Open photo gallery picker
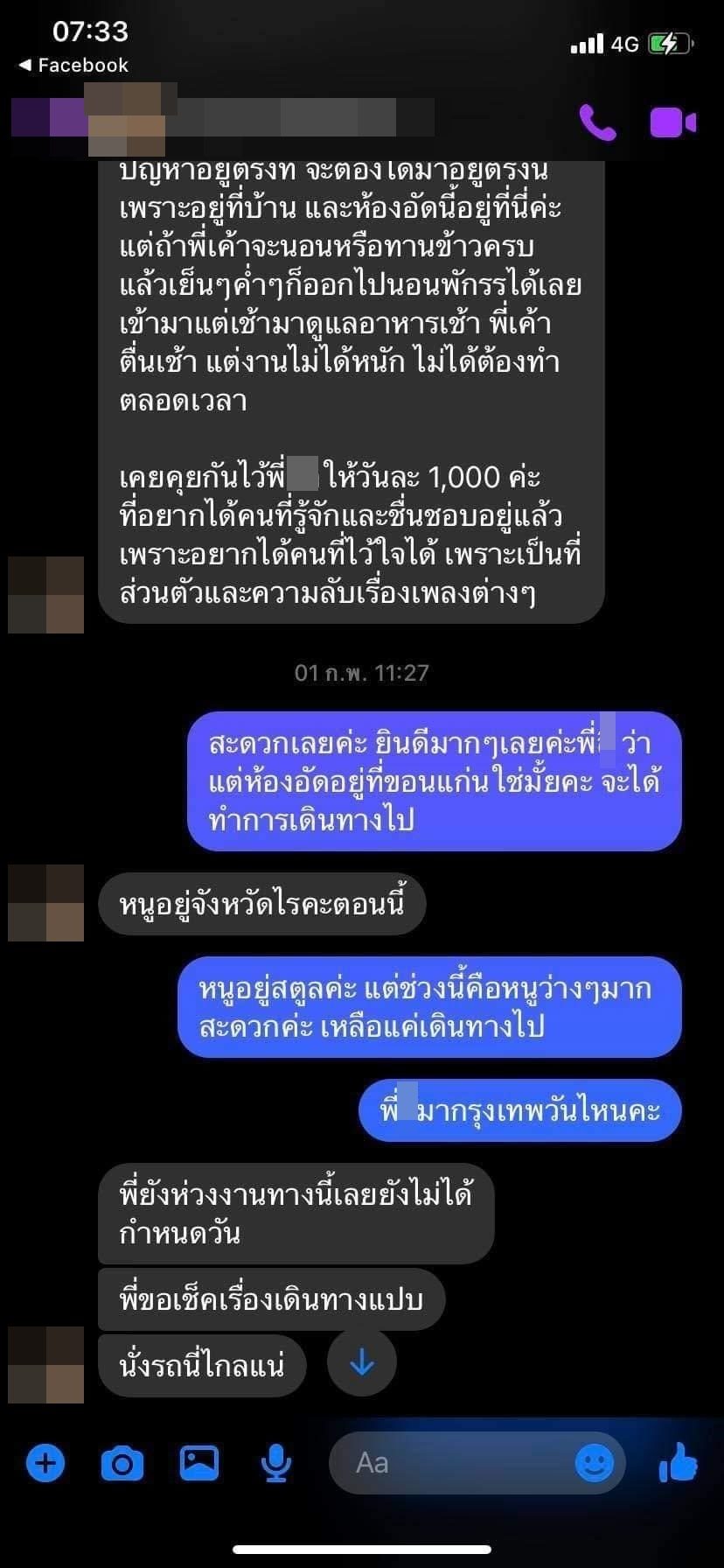The height and width of the screenshot is (1568, 724). [199, 1463]
